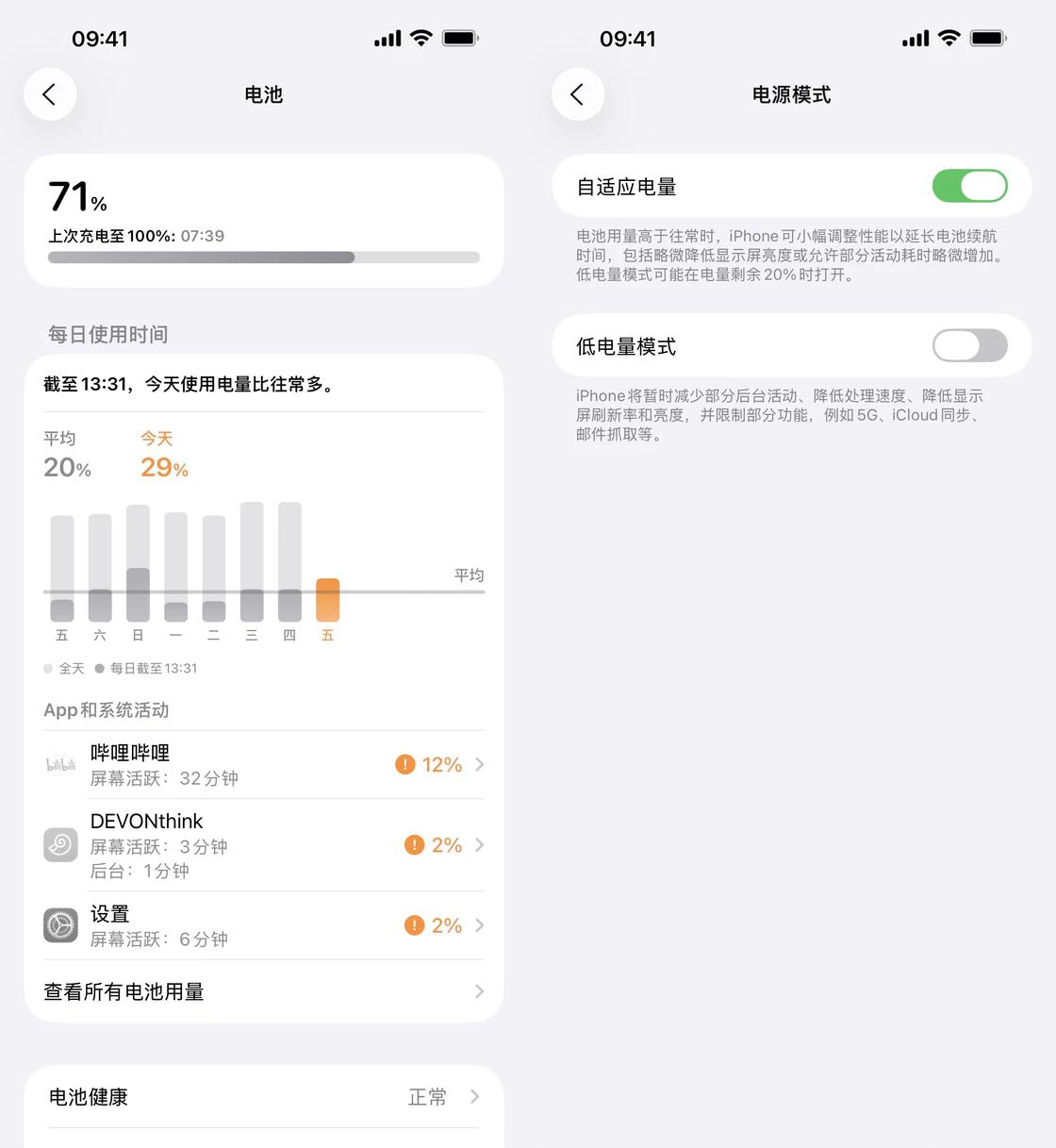Turn off 自适应电量

click(969, 186)
